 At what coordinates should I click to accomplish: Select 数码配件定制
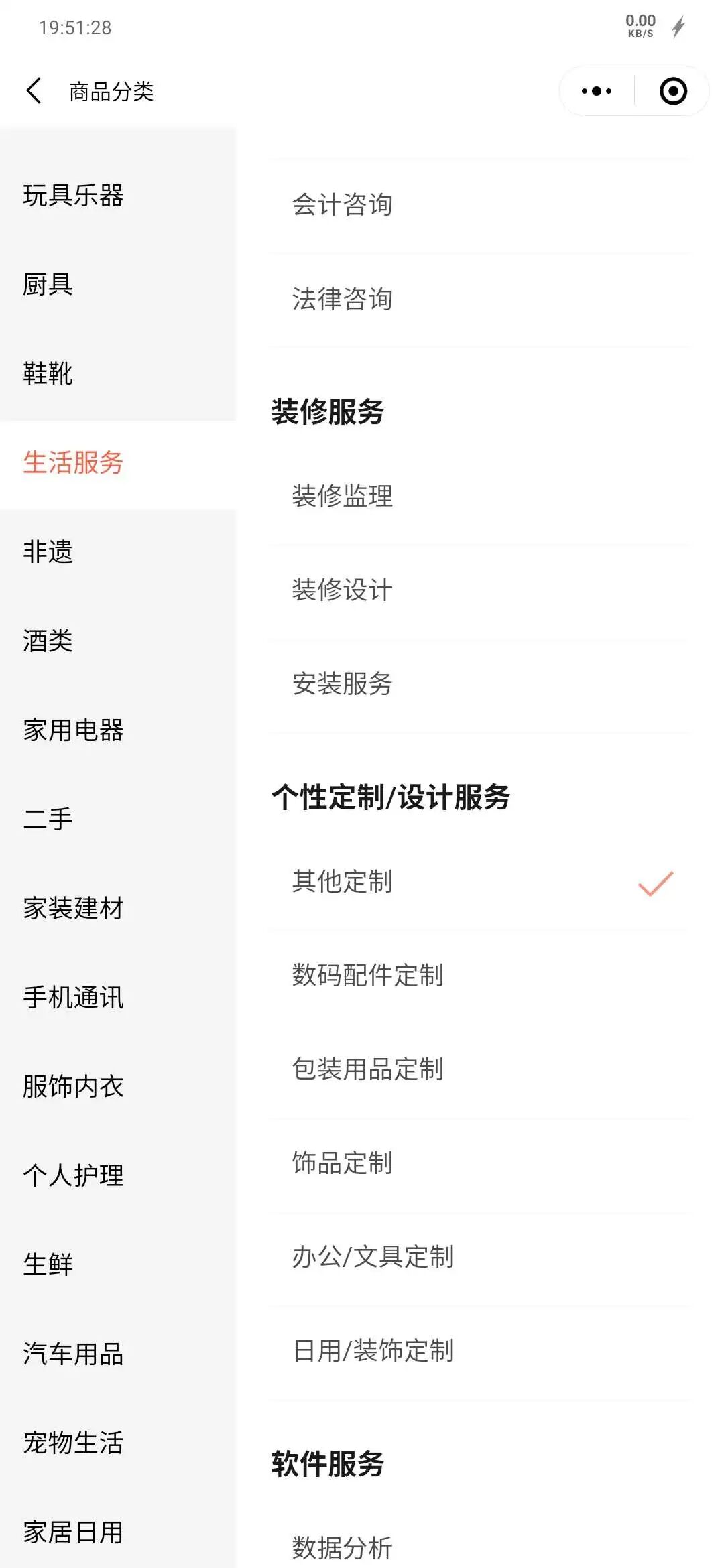481,976
